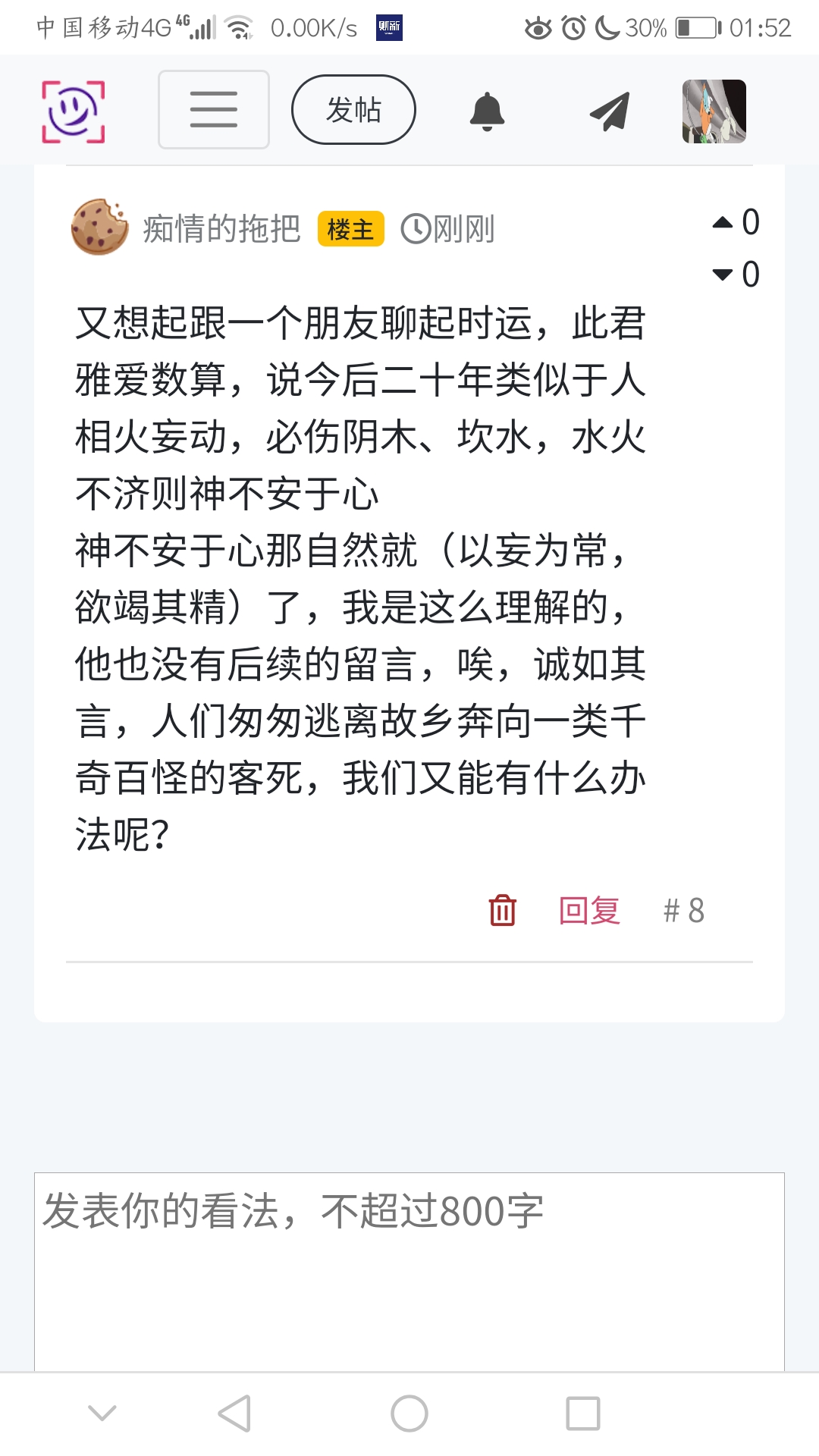Open the hamburger menu
The height and width of the screenshot is (1456, 819).
213,110
